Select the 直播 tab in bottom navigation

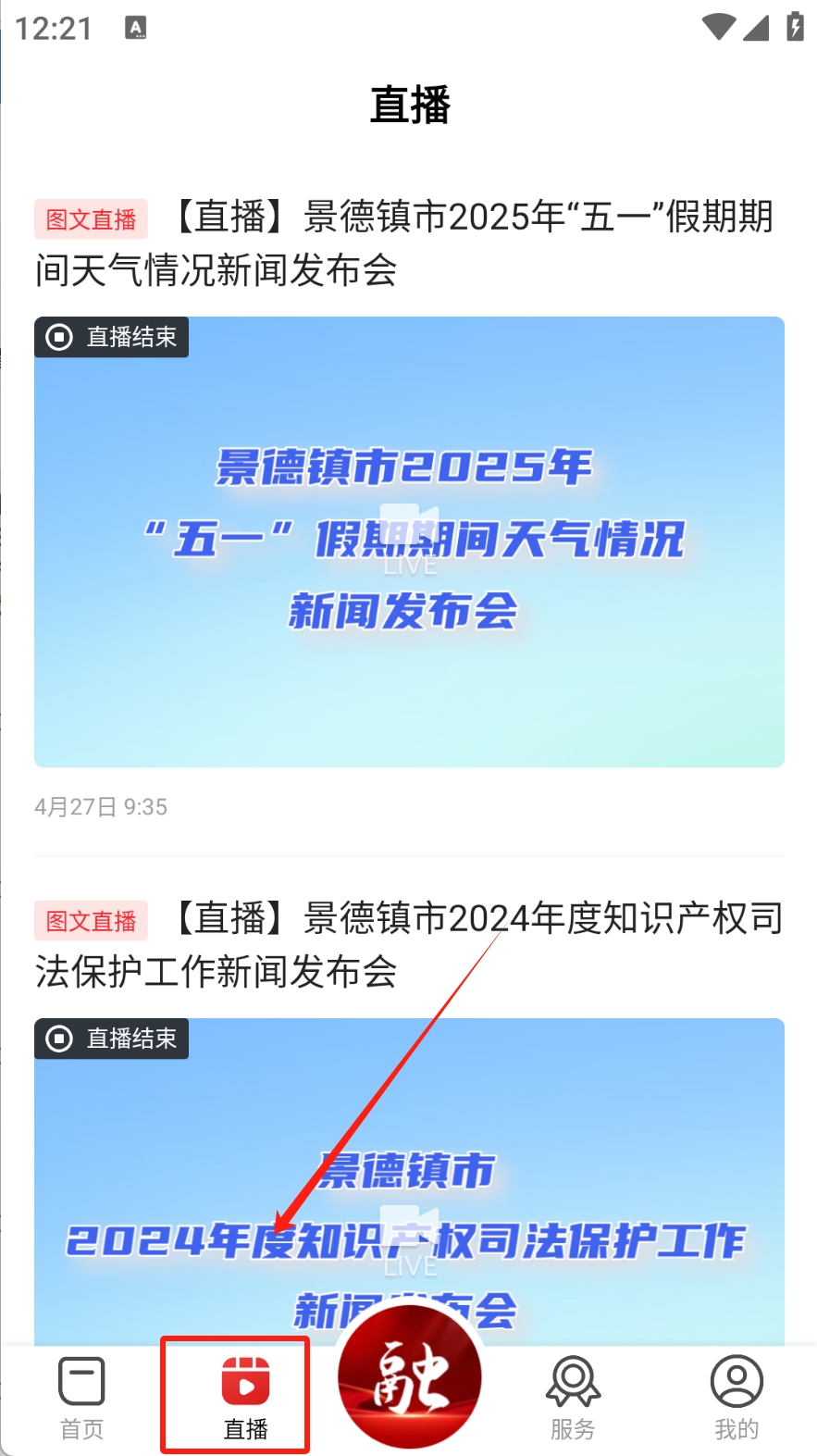coord(245,1398)
